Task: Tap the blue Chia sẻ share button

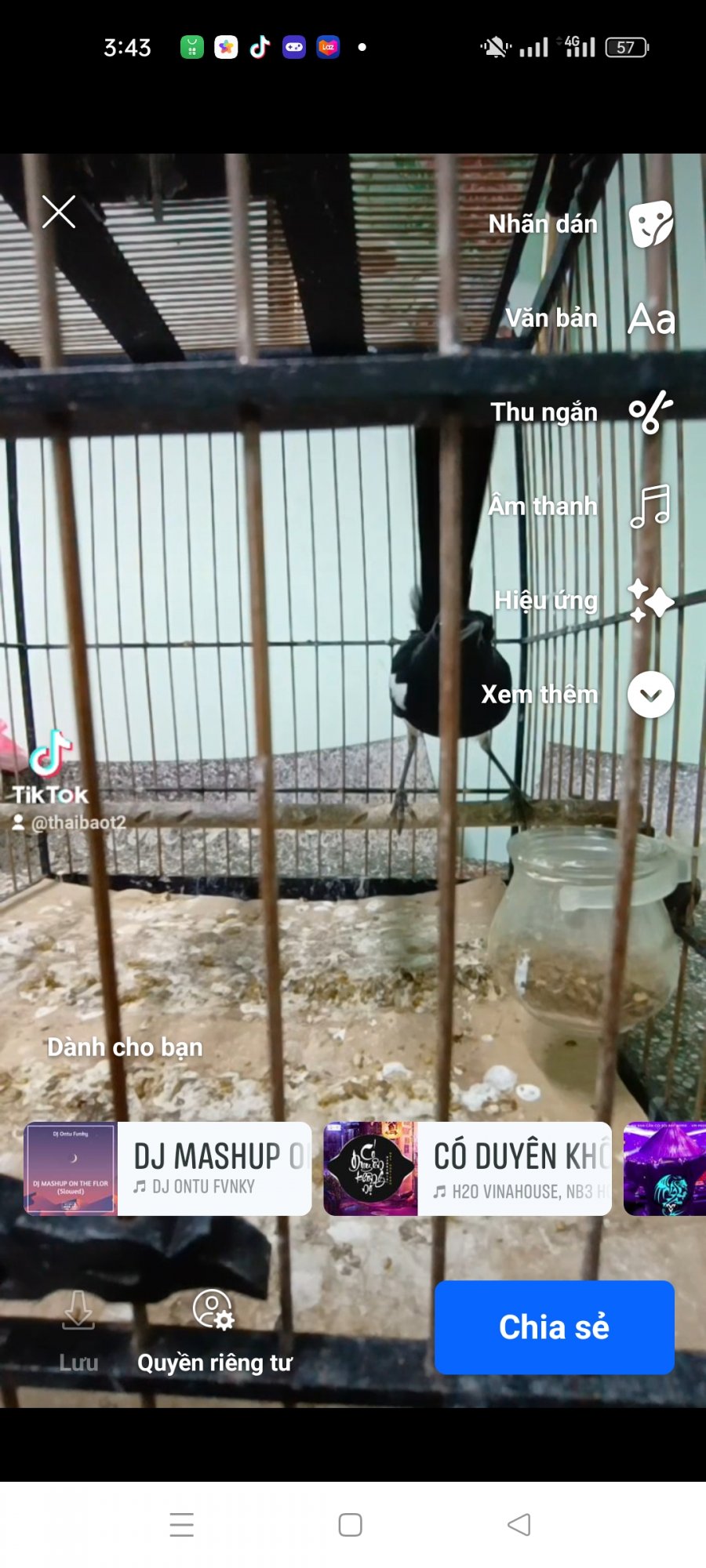Action: (x=554, y=1327)
